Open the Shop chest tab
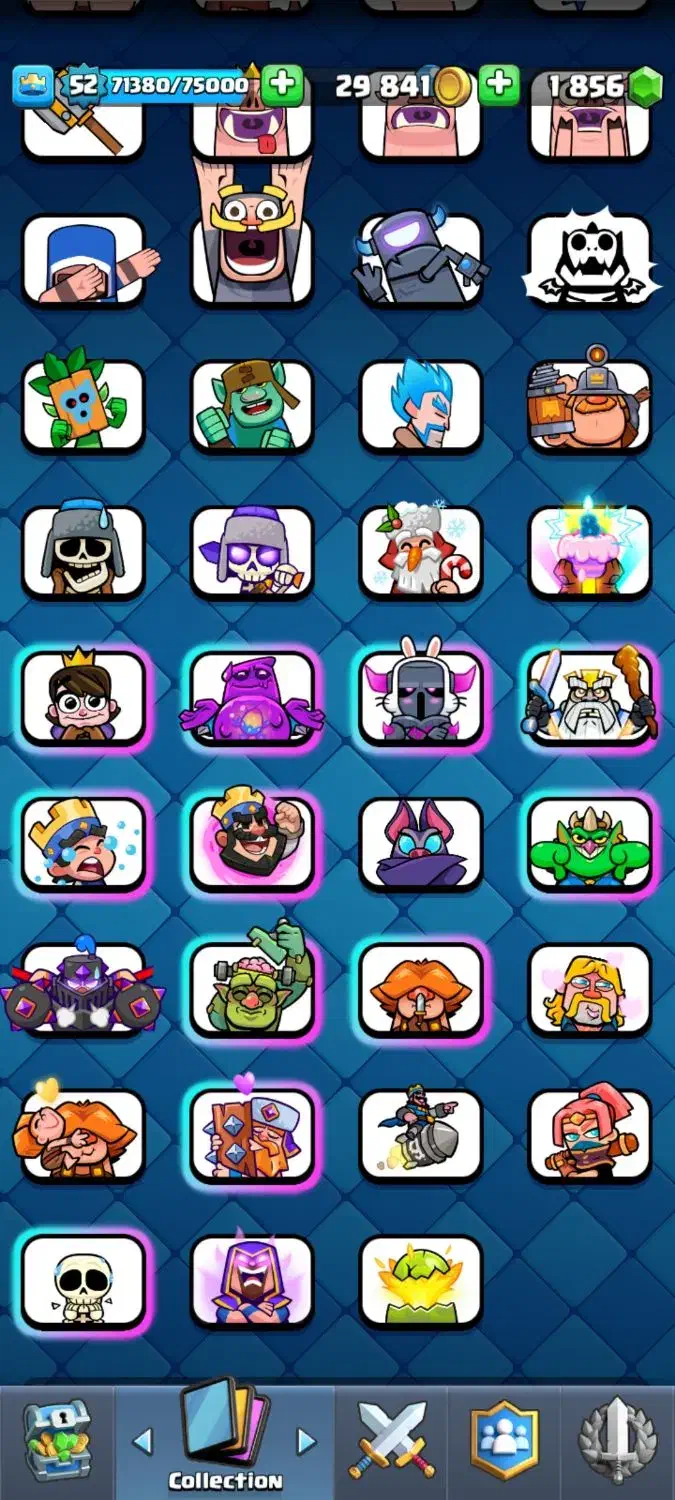This screenshot has height=1500, width=675. pos(56,1441)
